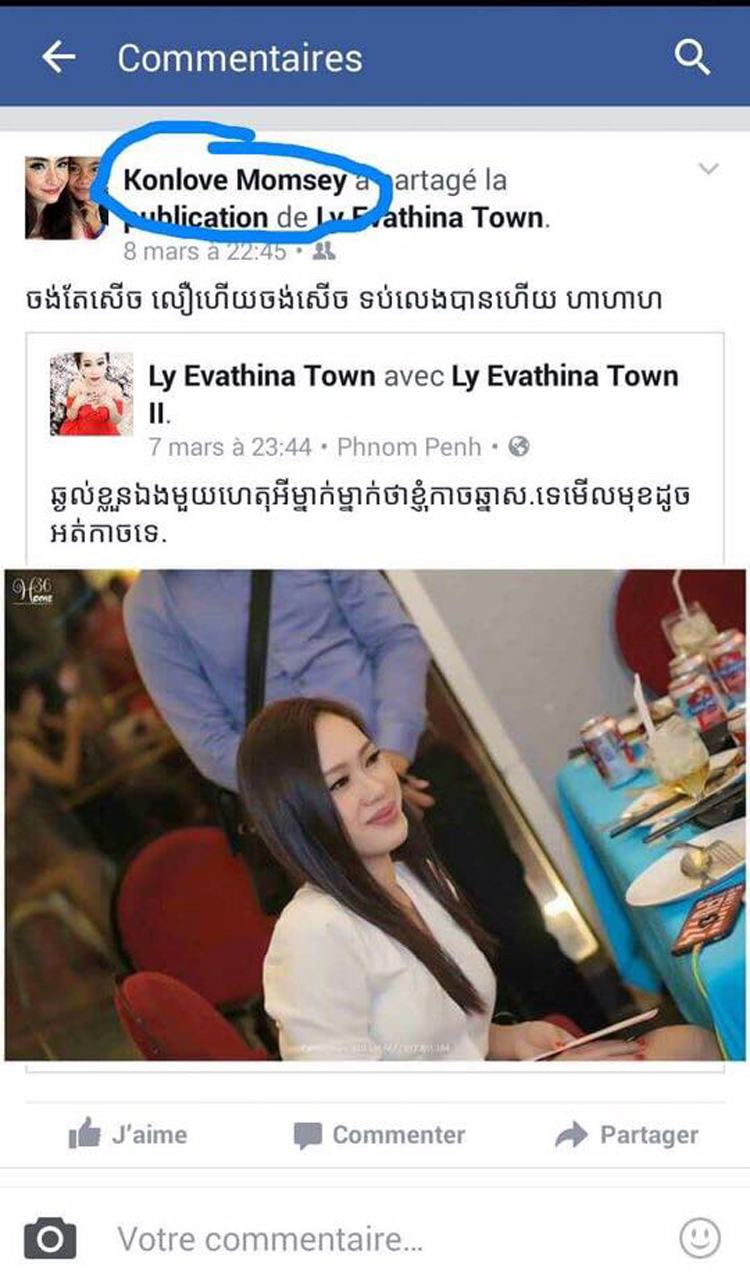Open the Ly Evathina Town II profile link
750x1288 pixels.
coord(564,377)
